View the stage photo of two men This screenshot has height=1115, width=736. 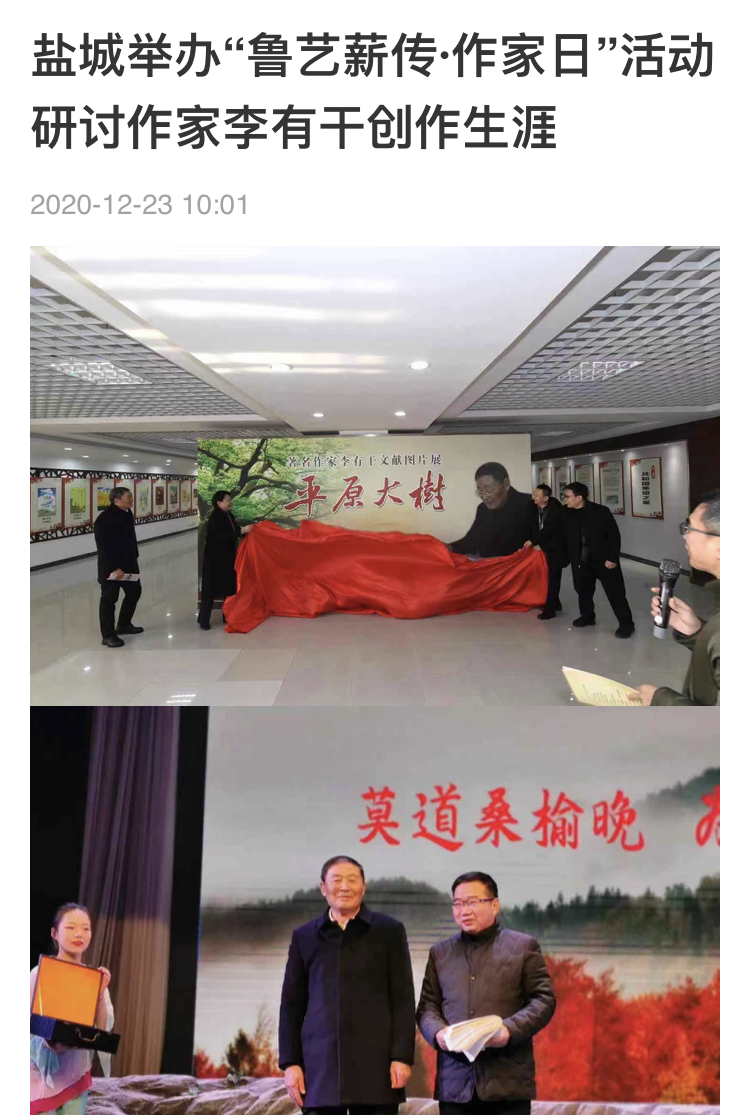(375, 910)
